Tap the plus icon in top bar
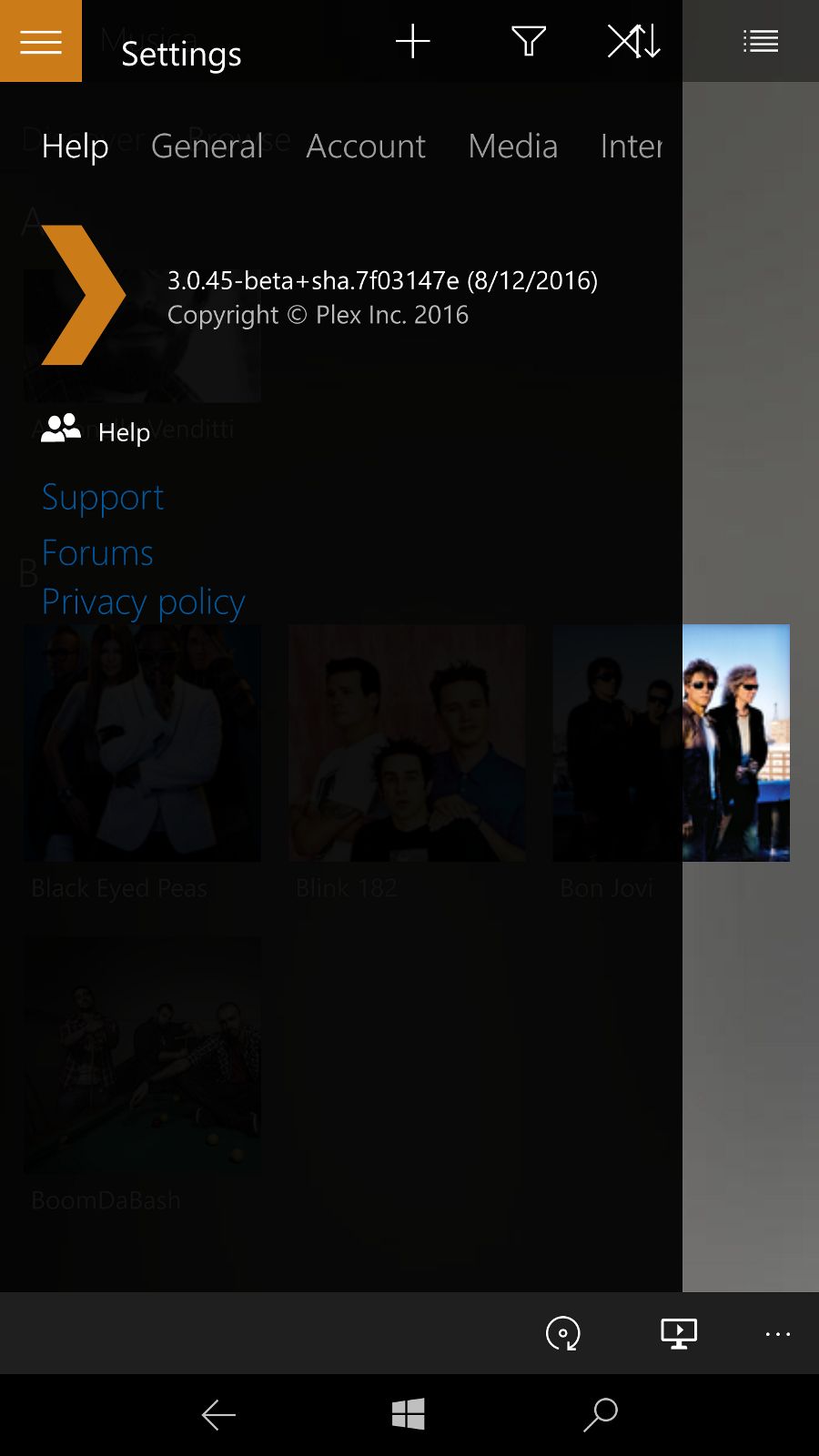 pyautogui.click(x=412, y=41)
